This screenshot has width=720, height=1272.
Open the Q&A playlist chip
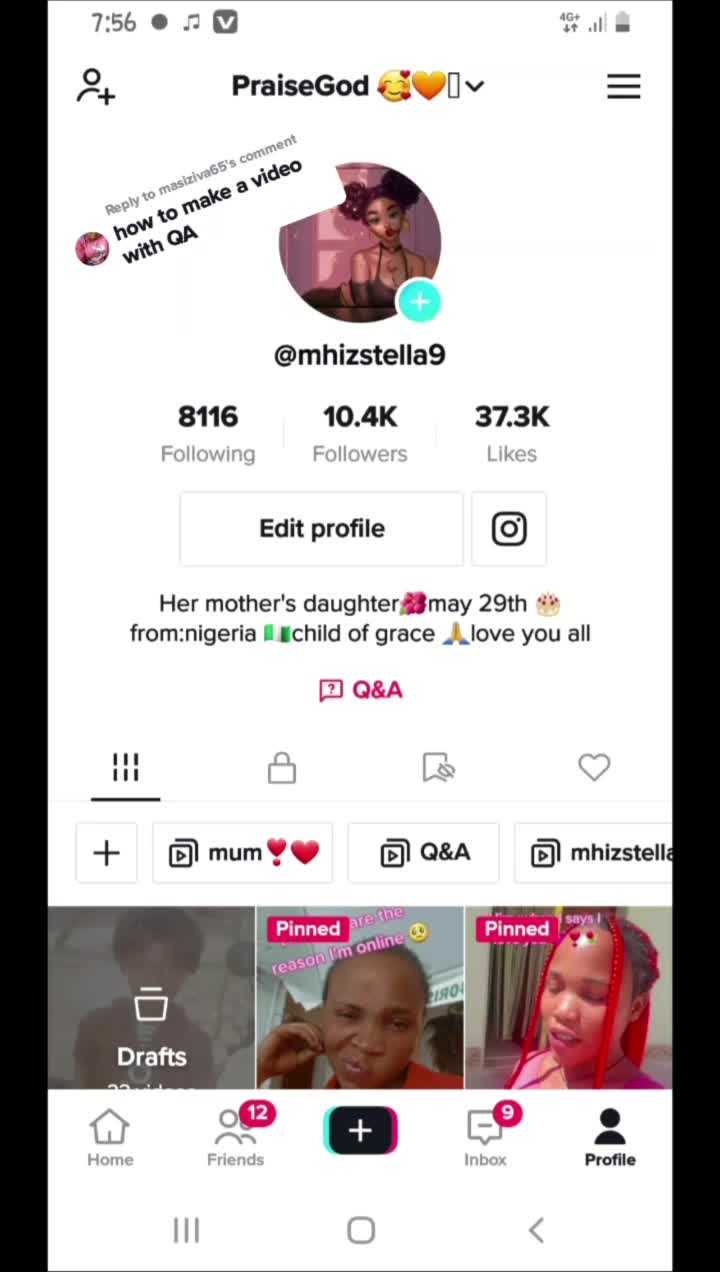[424, 853]
